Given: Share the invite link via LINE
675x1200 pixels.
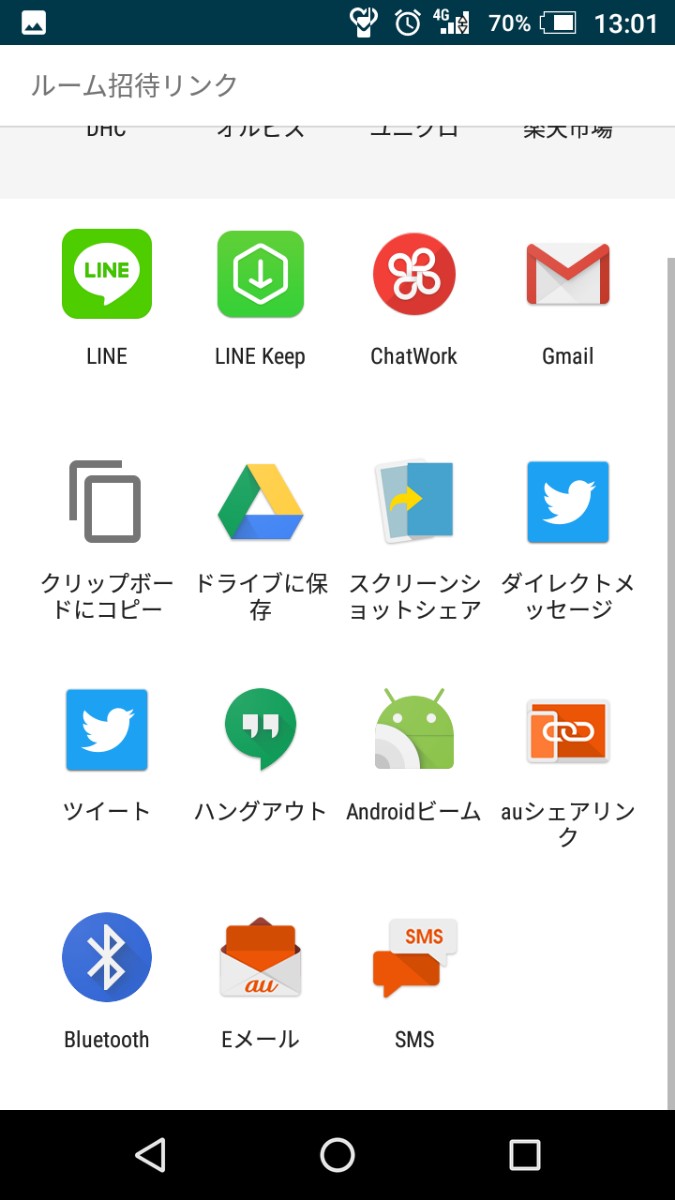Looking at the screenshot, I should [x=107, y=275].
